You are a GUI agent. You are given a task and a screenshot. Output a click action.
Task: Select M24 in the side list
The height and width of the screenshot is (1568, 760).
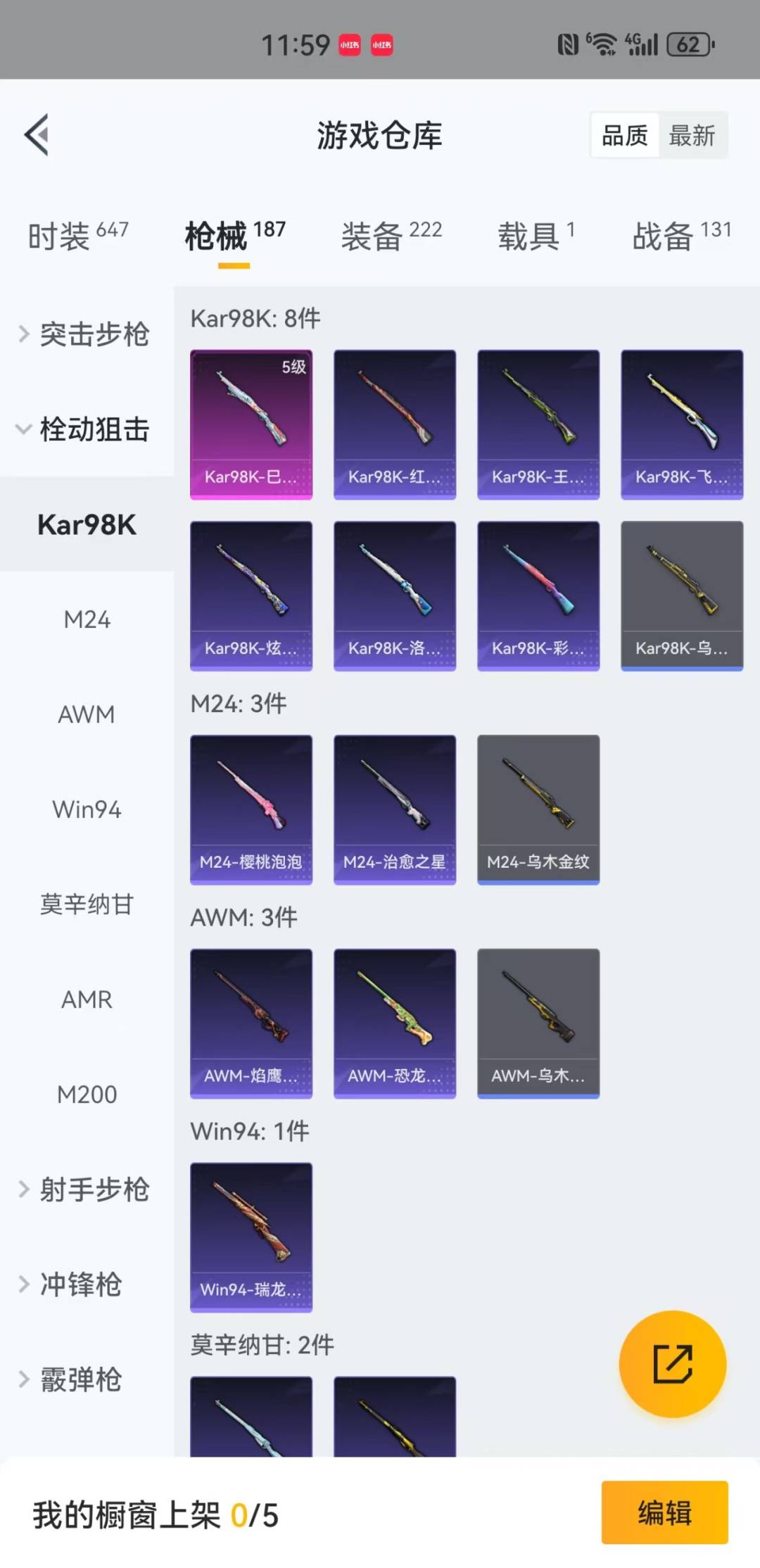point(87,619)
